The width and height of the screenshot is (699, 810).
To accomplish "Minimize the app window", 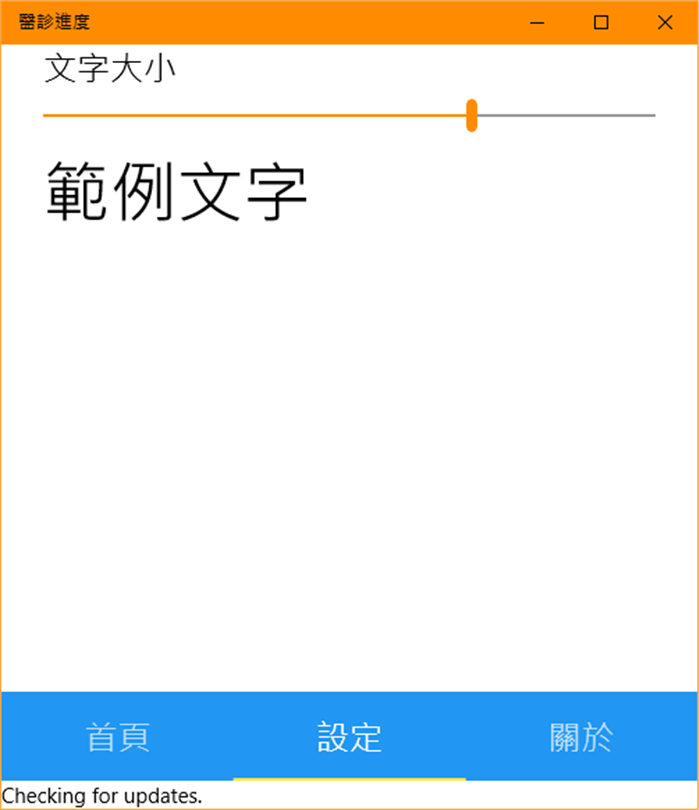I will pyautogui.click(x=537, y=23).
